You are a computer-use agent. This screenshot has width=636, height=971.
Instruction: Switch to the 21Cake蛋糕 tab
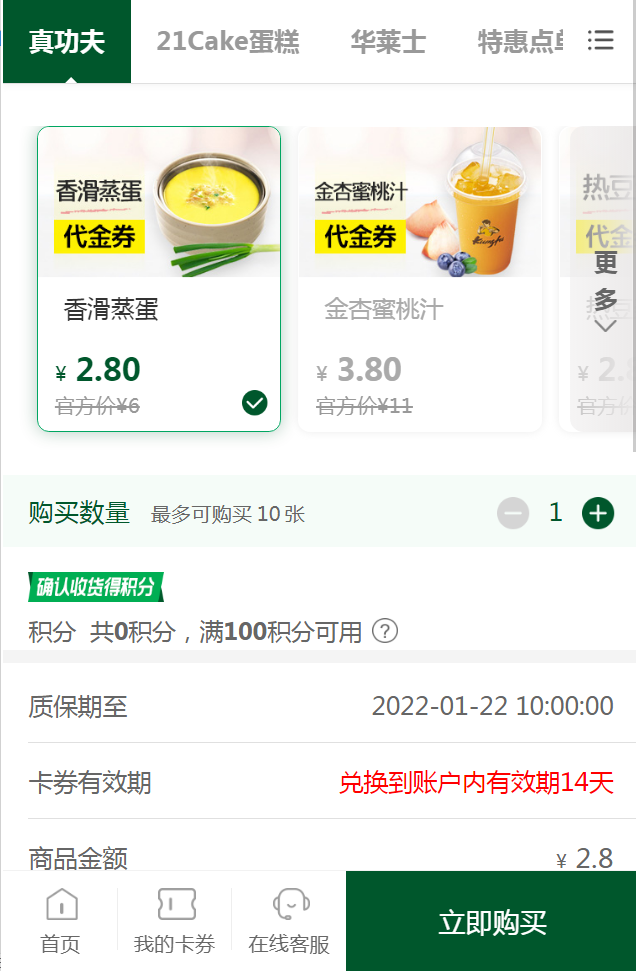click(227, 42)
